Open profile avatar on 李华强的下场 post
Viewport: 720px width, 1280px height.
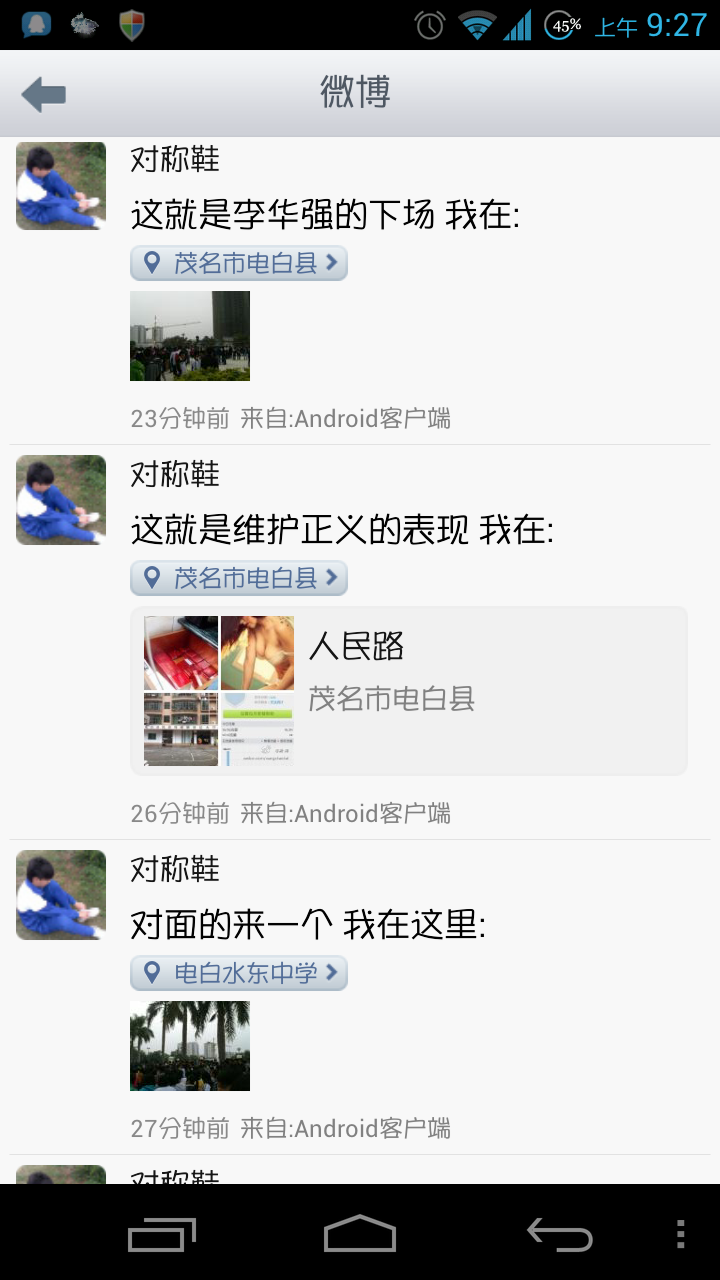tap(61, 186)
